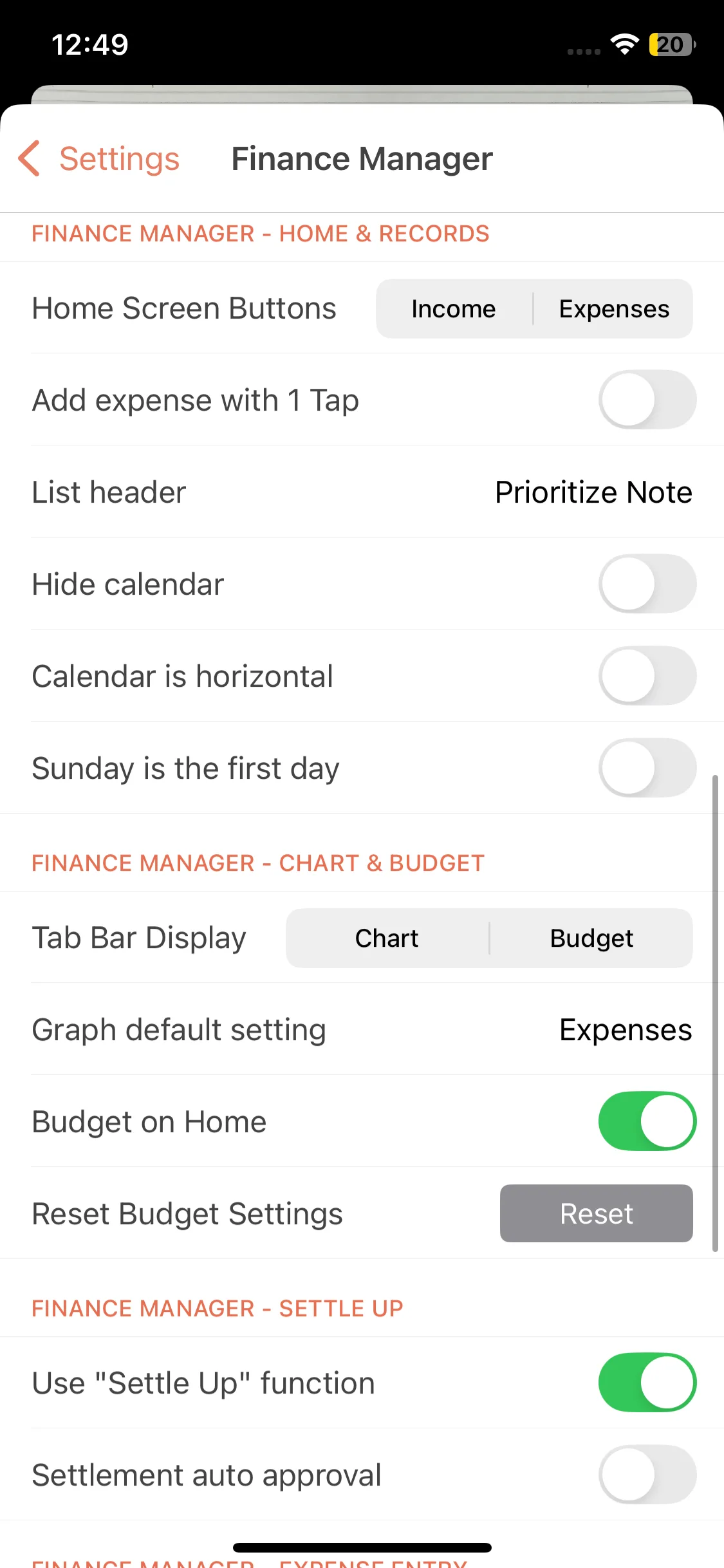This screenshot has width=724, height=1568.
Task: Tap Reset for budget settings
Action: point(596,1213)
